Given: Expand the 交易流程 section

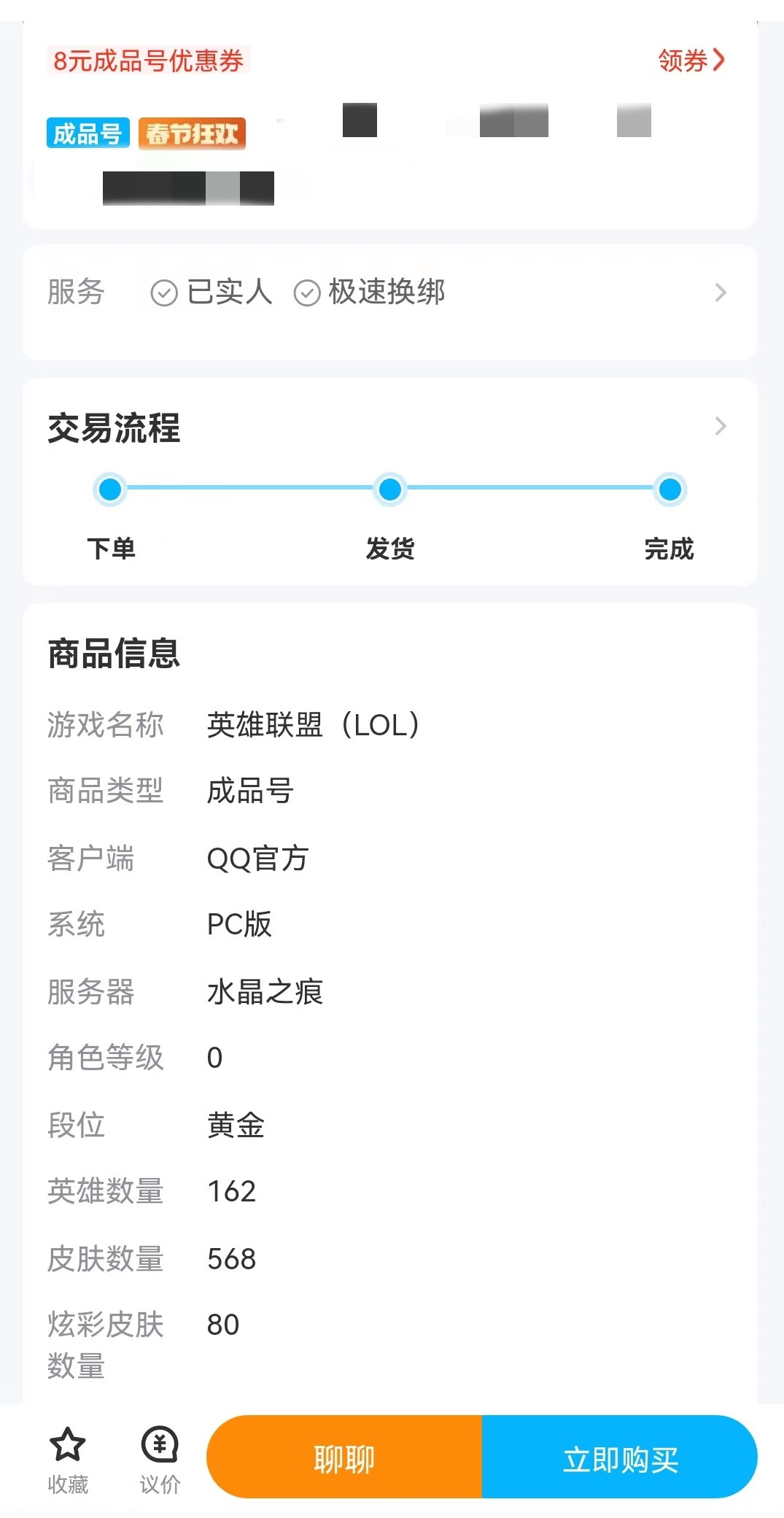Looking at the screenshot, I should (x=720, y=426).
